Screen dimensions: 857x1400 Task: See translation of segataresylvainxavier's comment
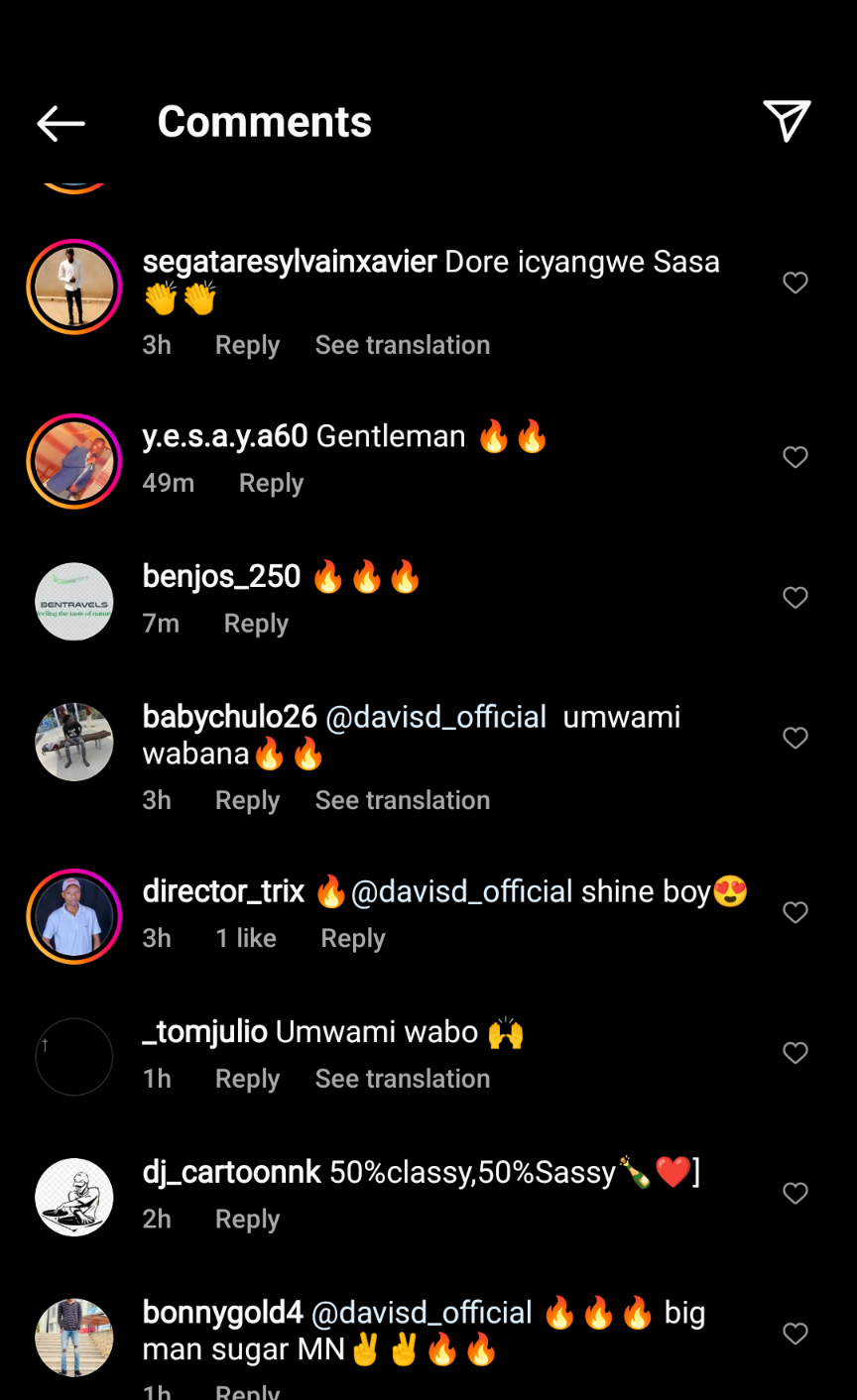(x=402, y=345)
